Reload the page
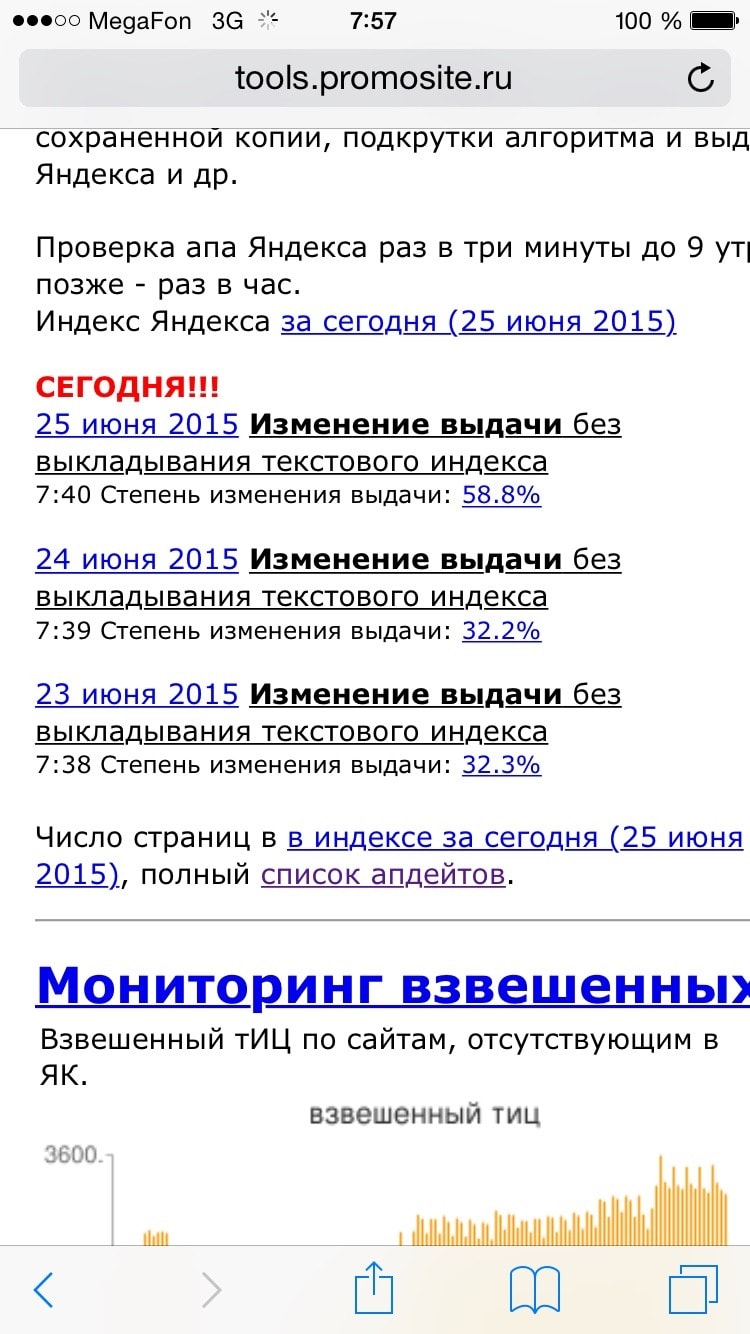Screen dimensions: 750x1334 [x=701, y=78]
